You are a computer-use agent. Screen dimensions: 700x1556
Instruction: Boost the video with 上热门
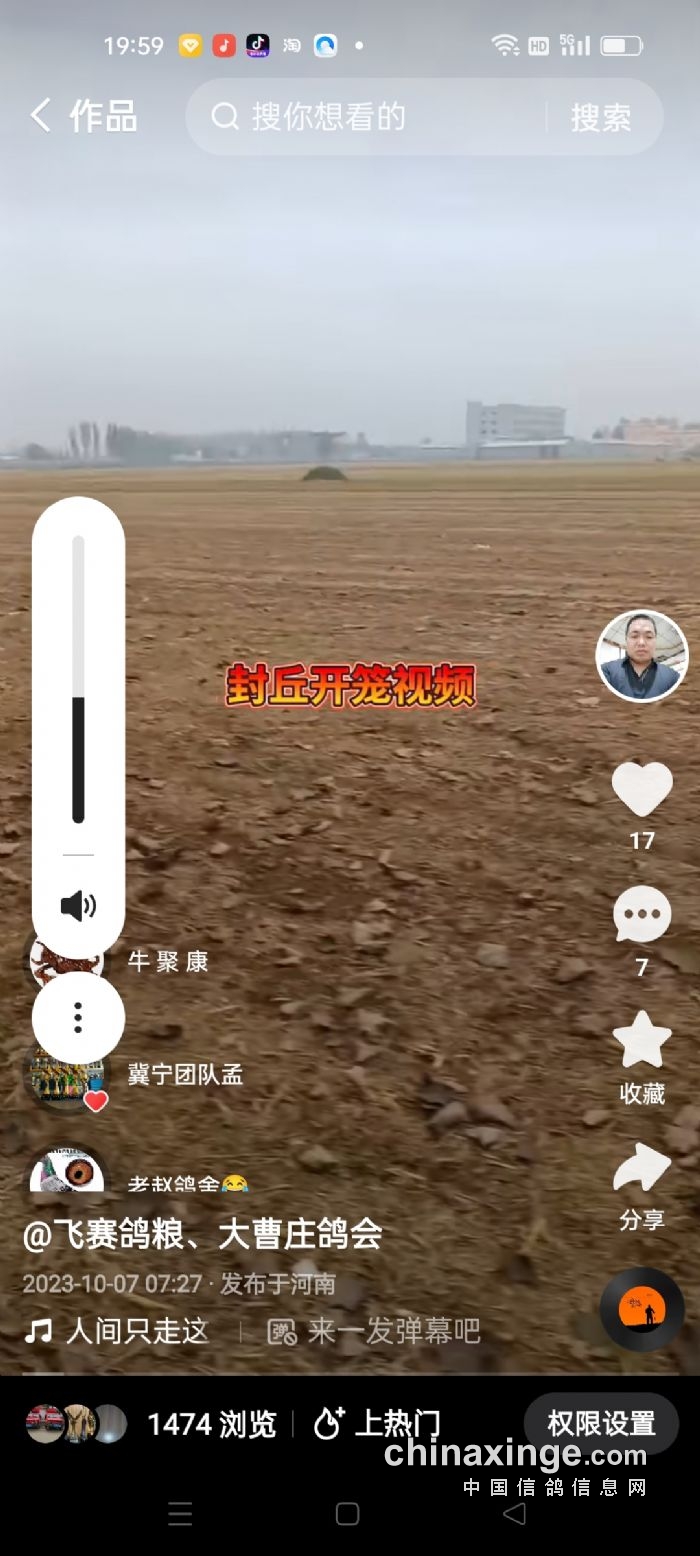coord(378,1424)
